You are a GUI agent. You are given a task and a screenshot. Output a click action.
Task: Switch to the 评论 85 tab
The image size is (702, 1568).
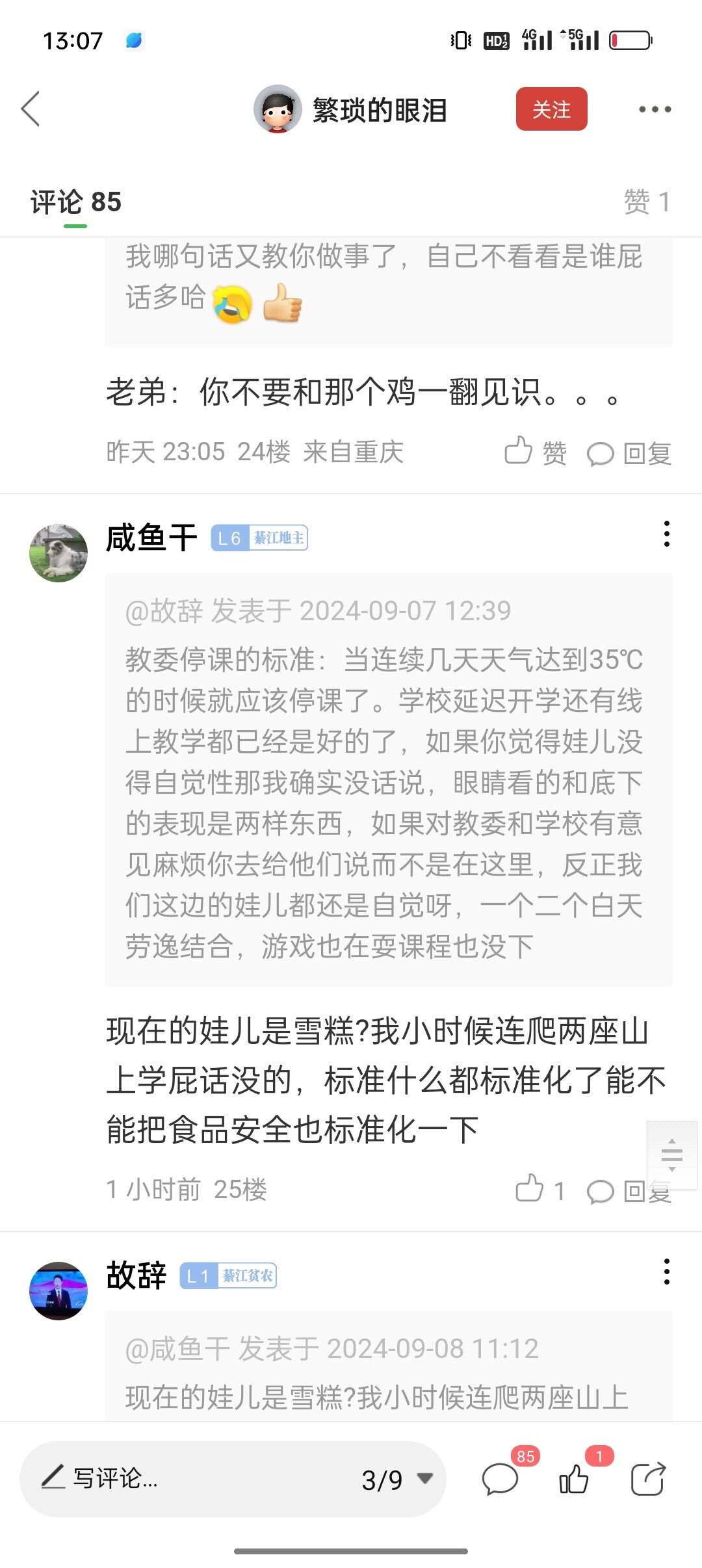click(75, 202)
